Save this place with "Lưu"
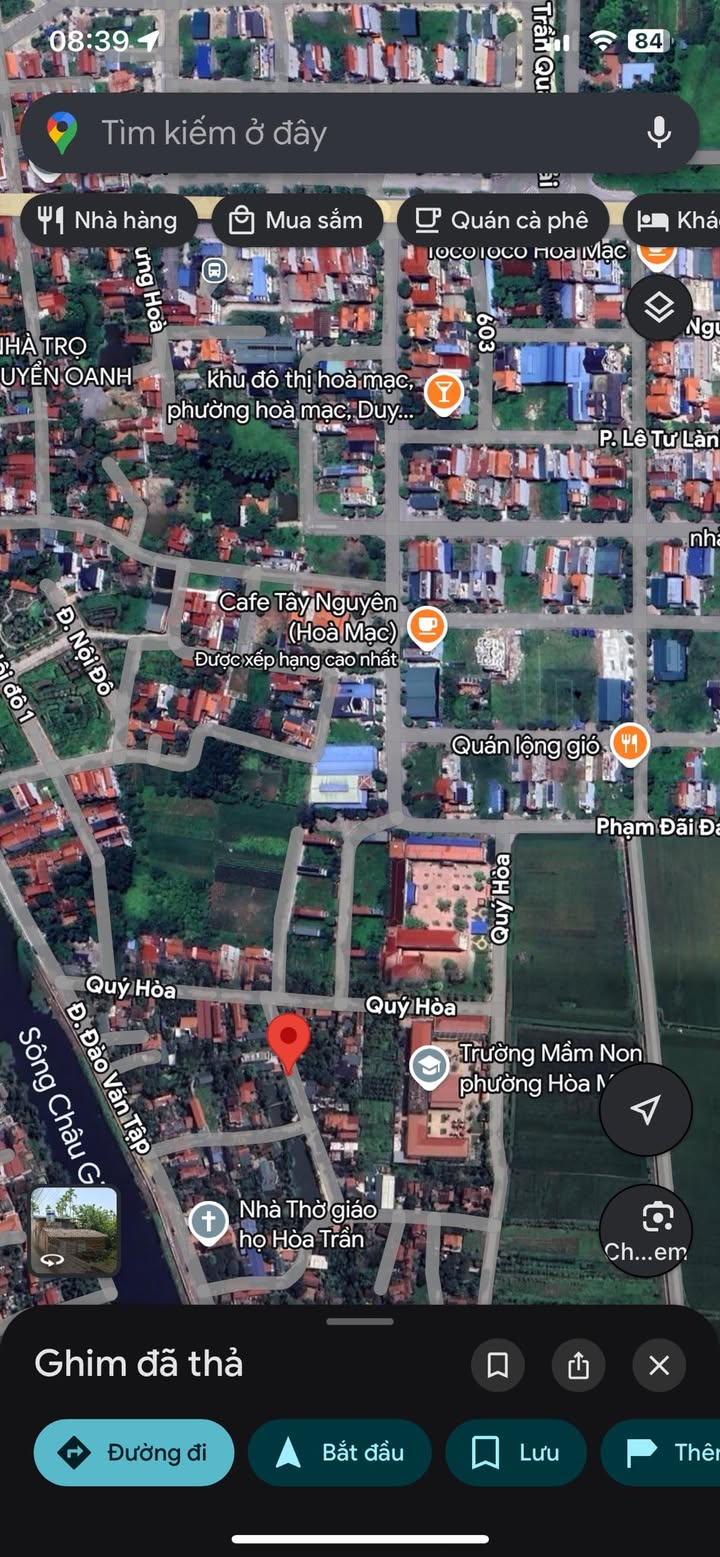This screenshot has height=1557, width=720. [515, 1452]
